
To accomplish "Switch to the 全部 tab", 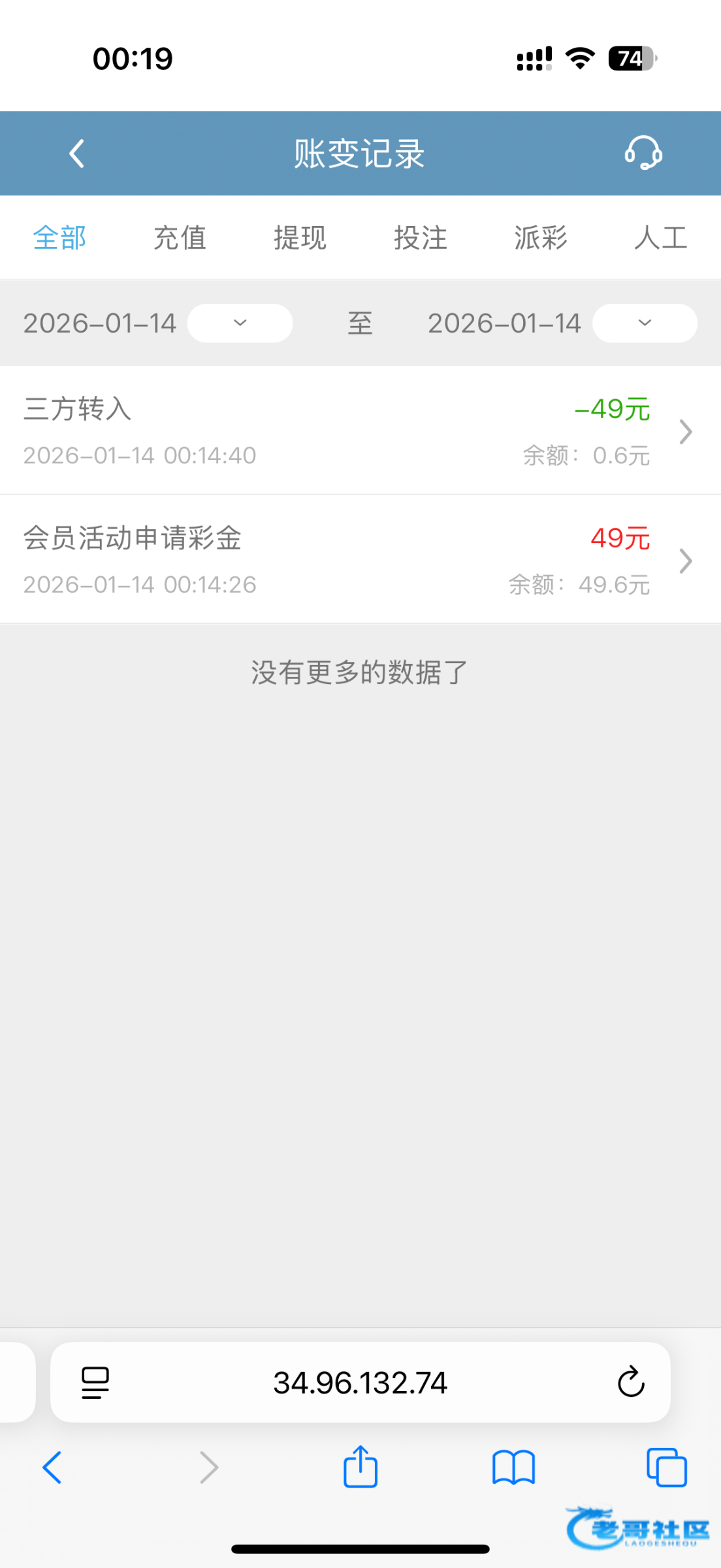I will 59,238.
